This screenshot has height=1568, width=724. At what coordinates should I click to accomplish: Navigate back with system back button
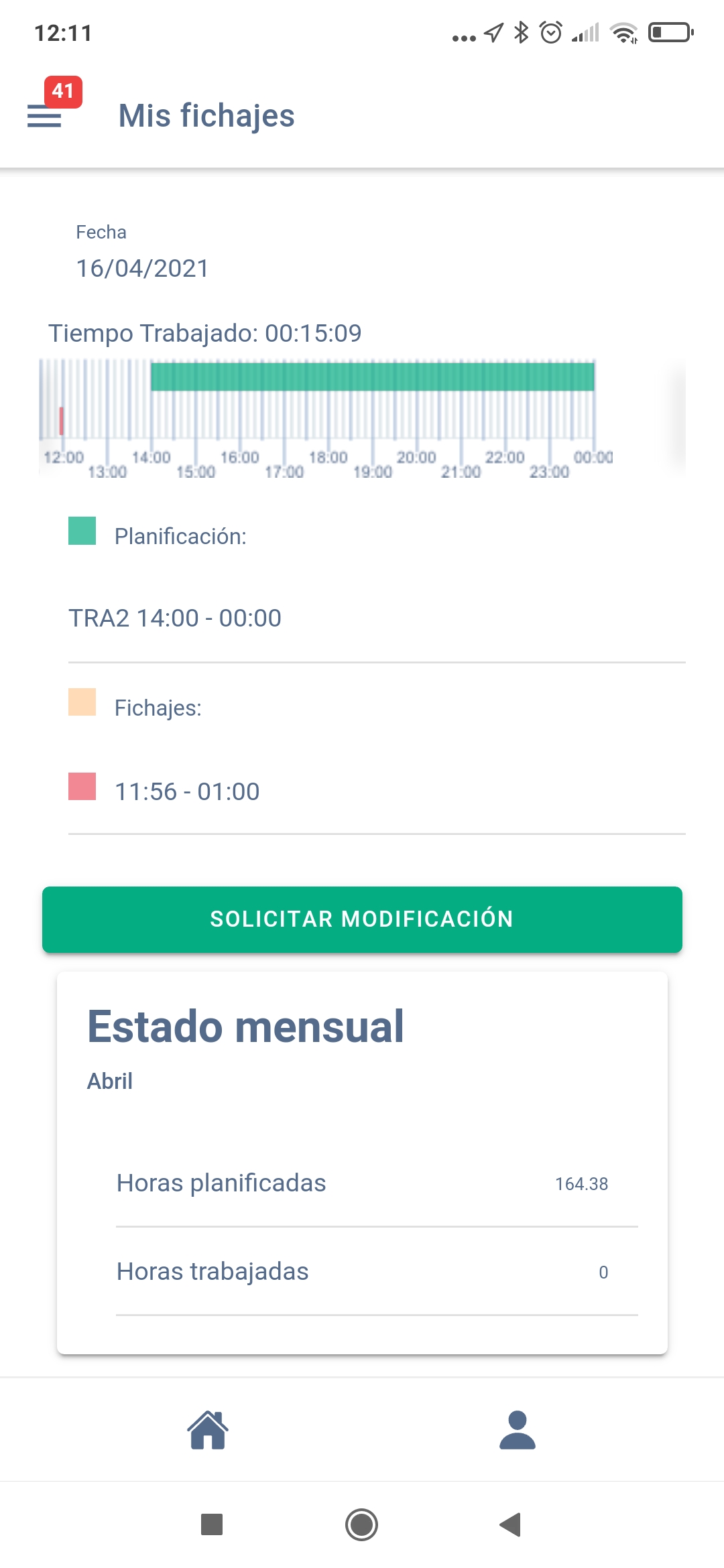coord(511,1524)
